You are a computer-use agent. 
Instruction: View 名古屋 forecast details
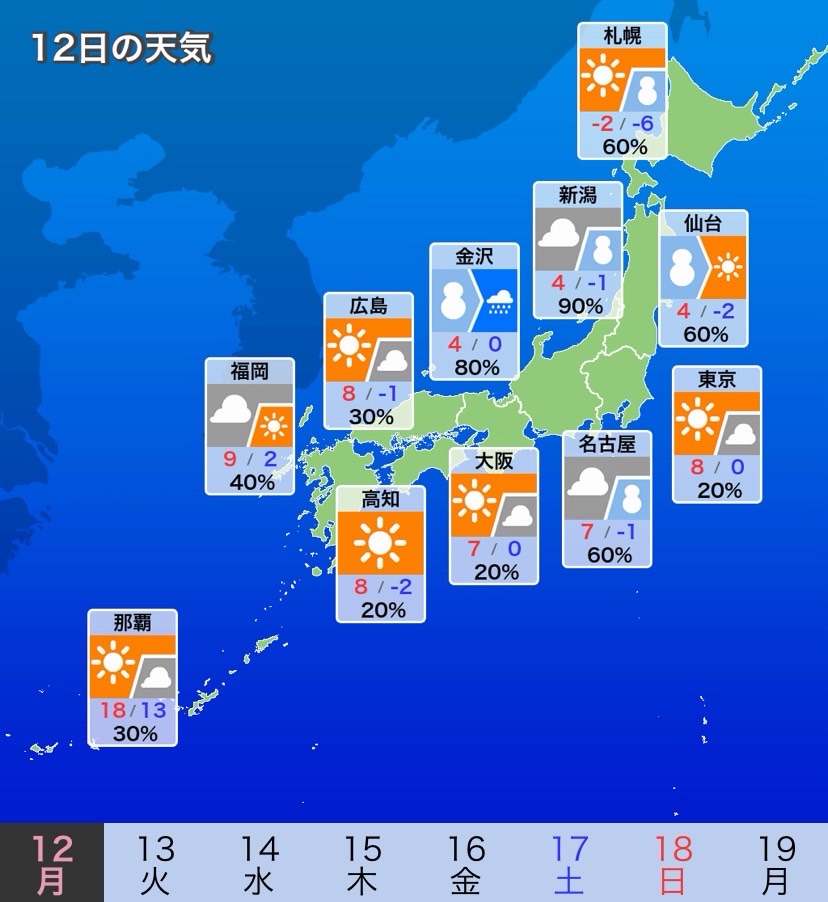pos(607,499)
